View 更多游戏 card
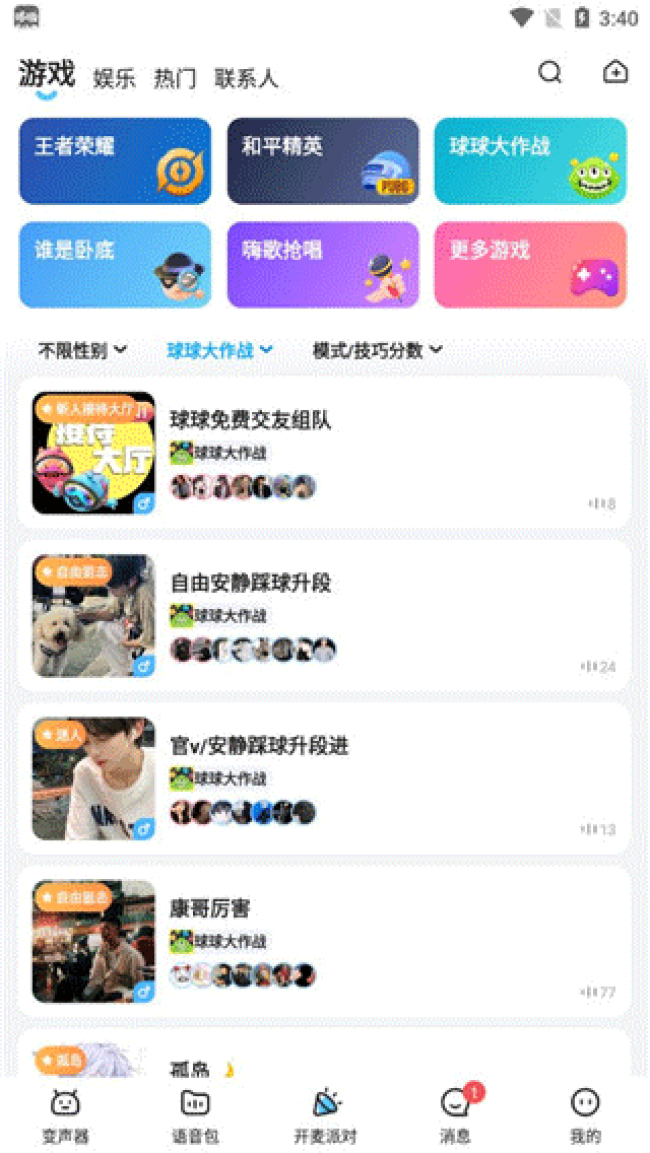Image resolution: width=650 pixels, height=1153 pixels. pos(530,265)
